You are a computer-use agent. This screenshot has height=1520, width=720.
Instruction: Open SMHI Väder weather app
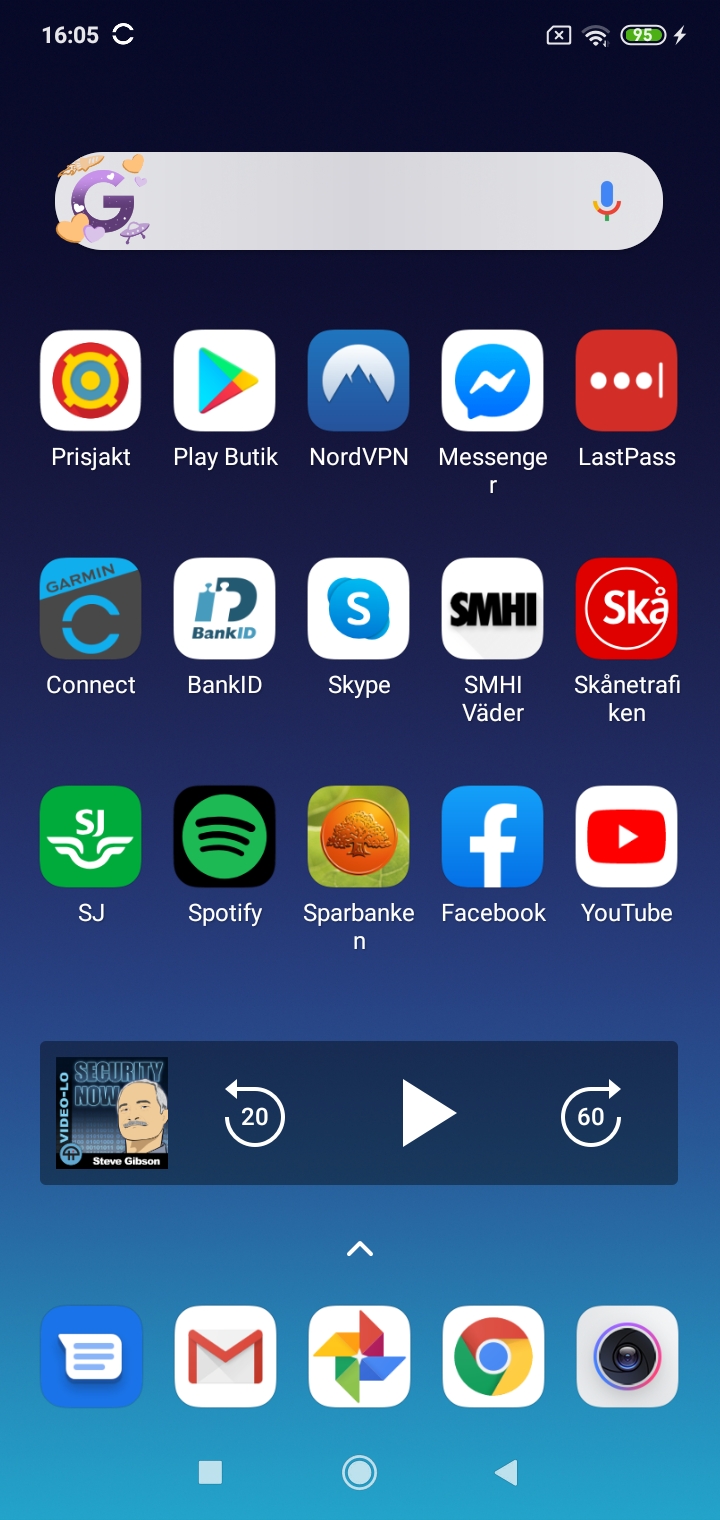click(492, 609)
